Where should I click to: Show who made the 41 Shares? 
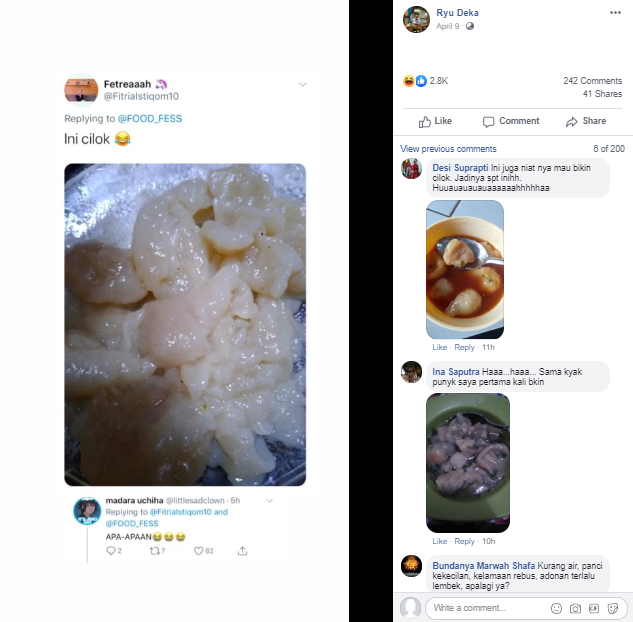coord(602,94)
